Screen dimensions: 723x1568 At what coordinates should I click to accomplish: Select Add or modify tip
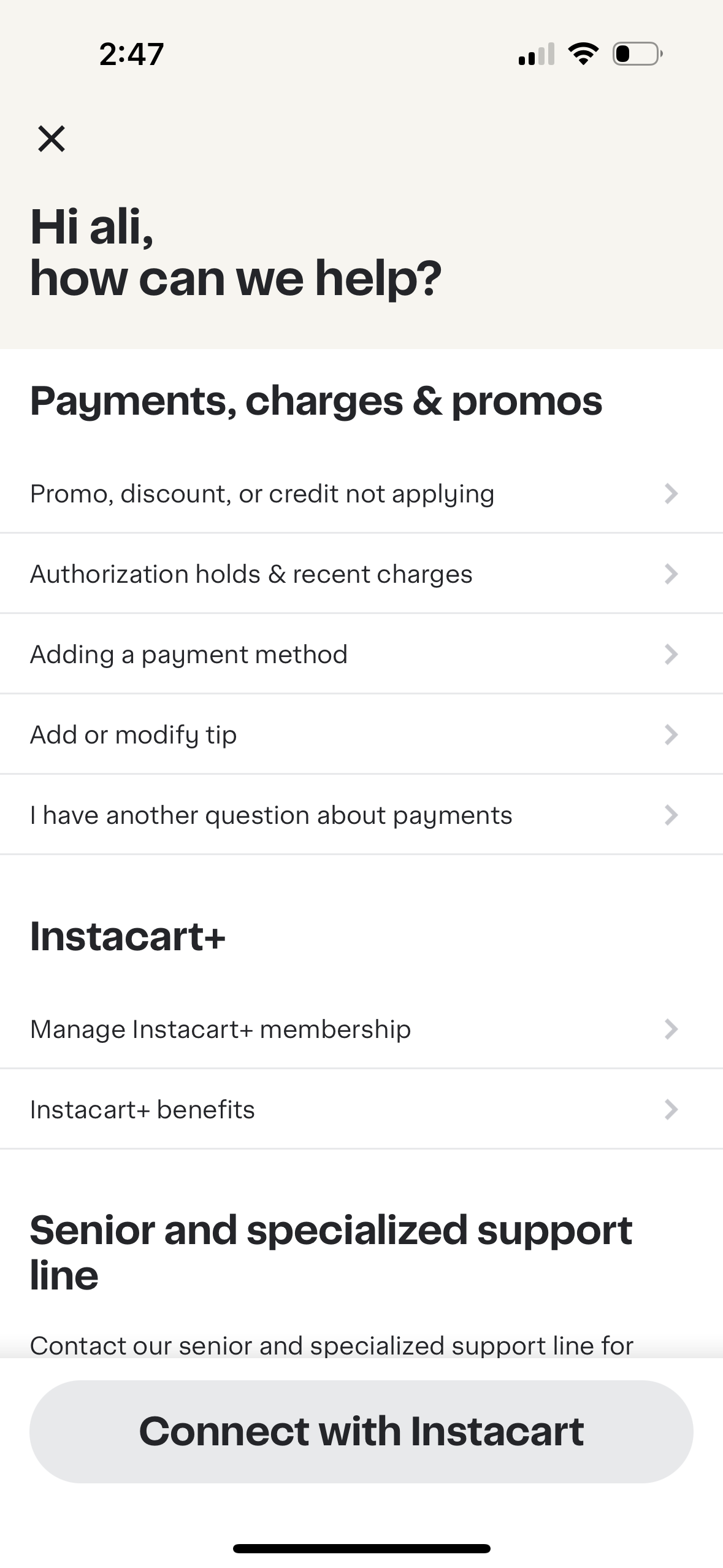[133, 734]
